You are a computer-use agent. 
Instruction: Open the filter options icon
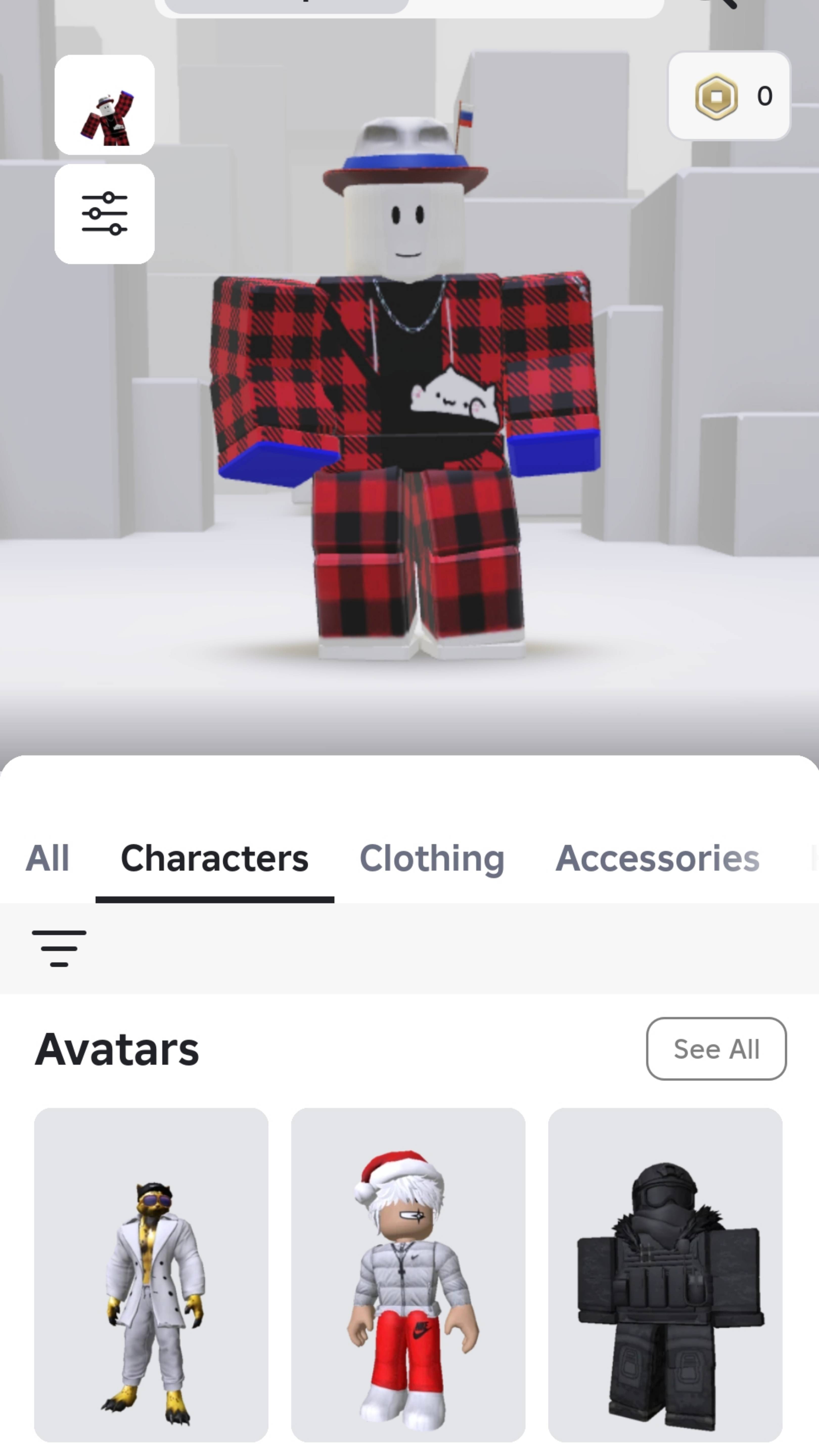click(59, 948)
